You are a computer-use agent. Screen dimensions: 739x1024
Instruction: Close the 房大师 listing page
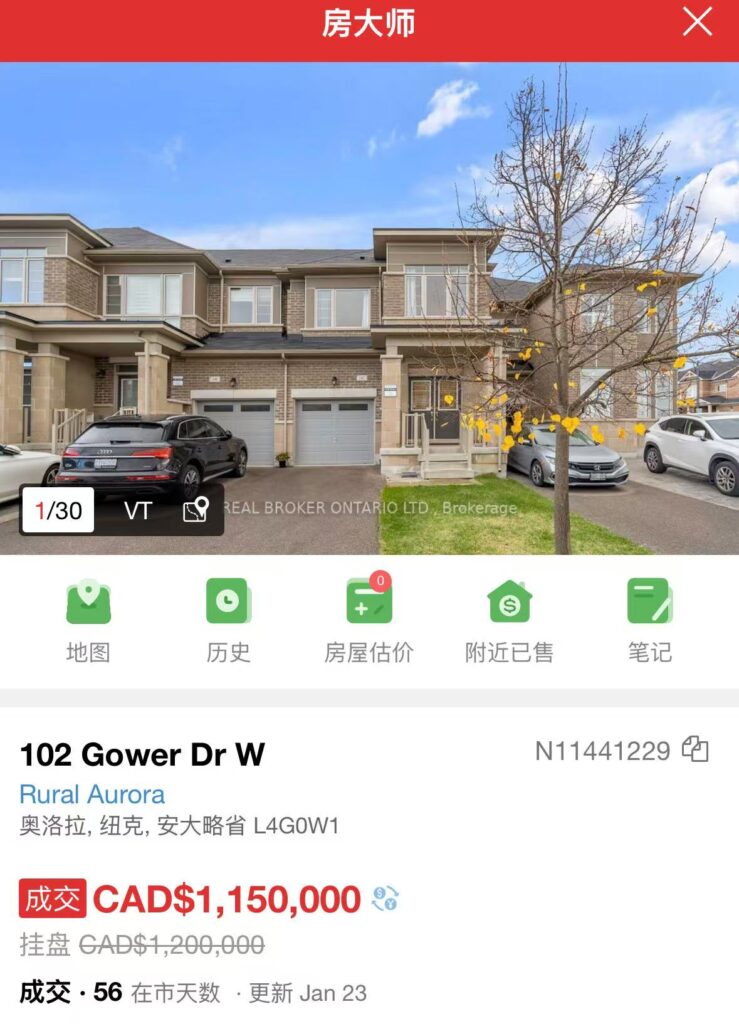pos(697,22)
